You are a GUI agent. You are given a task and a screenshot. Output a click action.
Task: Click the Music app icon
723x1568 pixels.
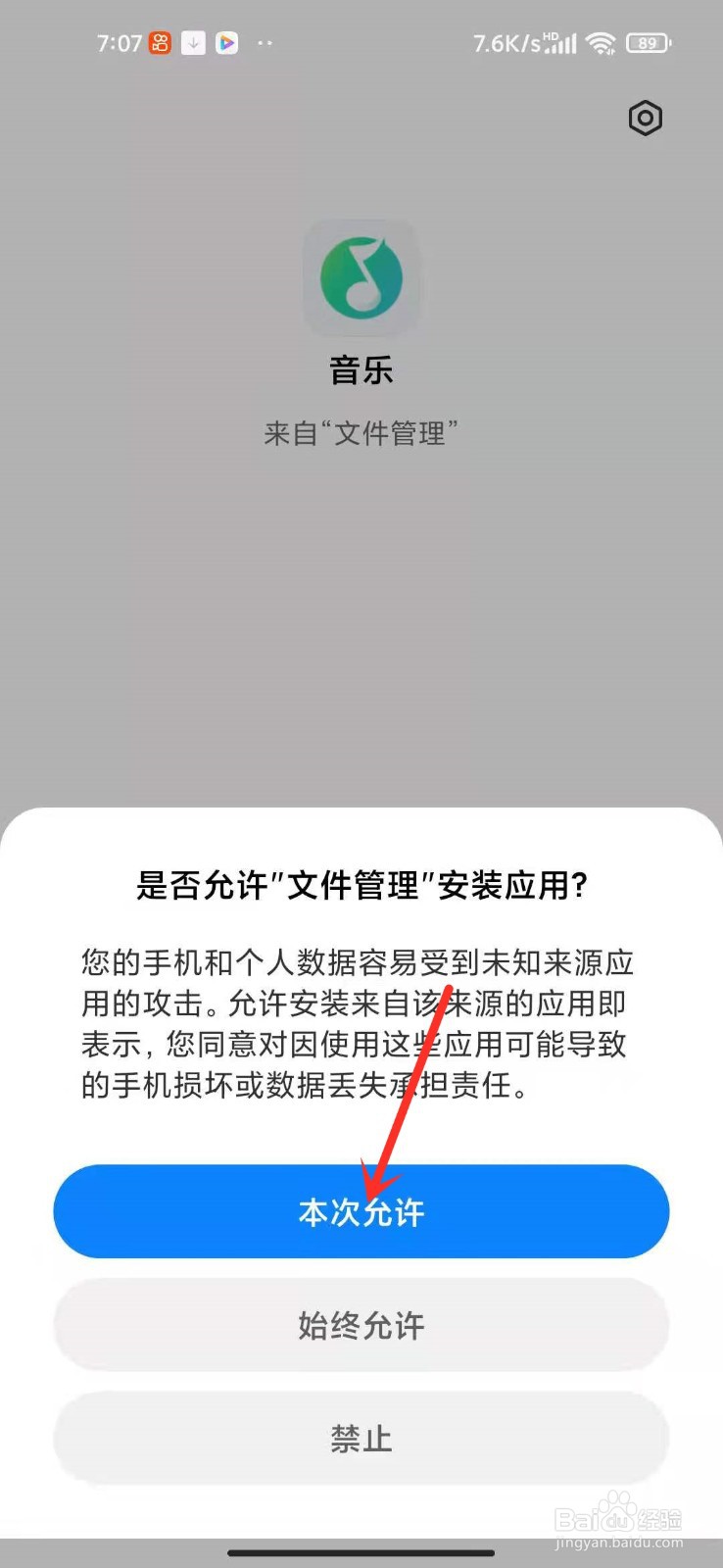coord(361,277)
